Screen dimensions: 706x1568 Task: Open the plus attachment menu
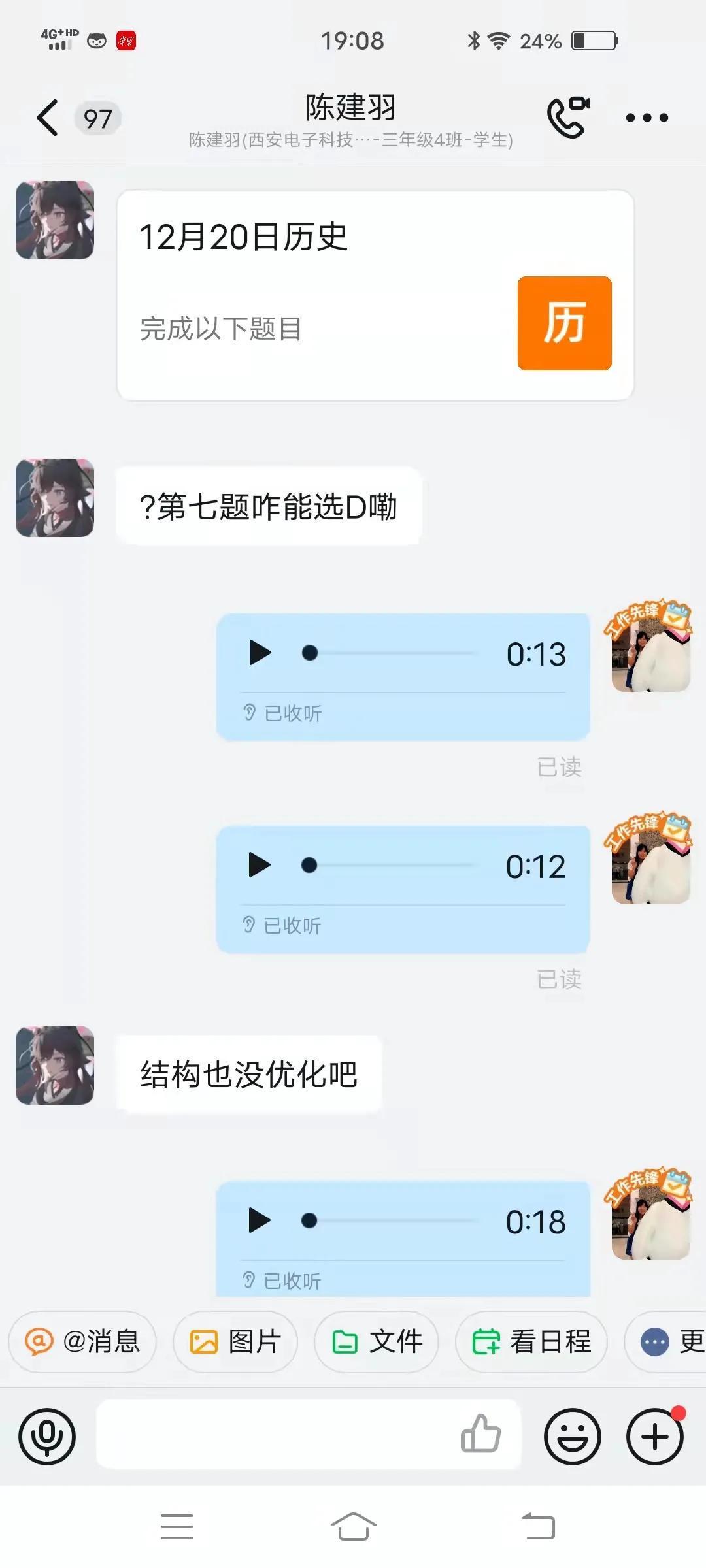[655, 1437]
